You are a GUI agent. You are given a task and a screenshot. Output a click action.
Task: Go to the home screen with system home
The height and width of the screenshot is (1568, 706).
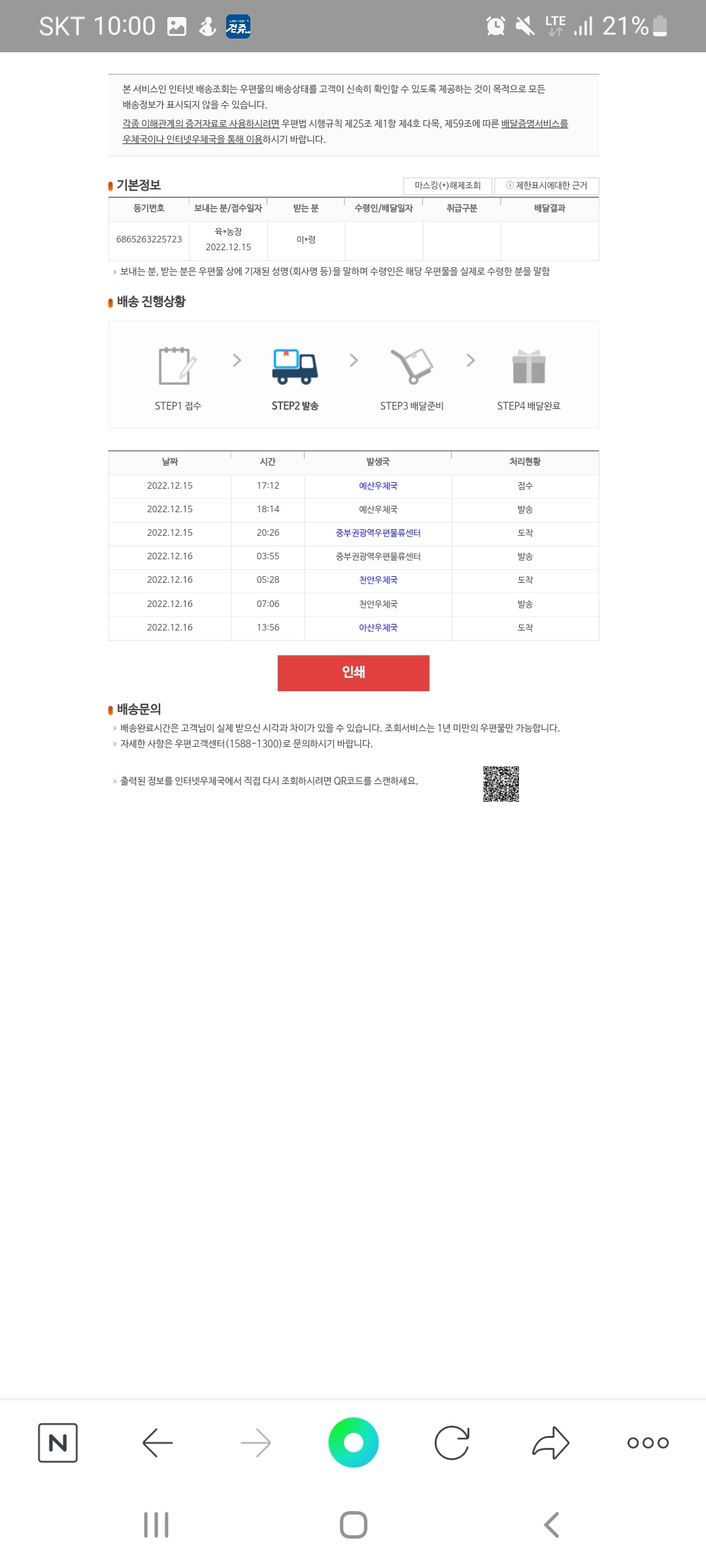click(x=354, y=1525)
